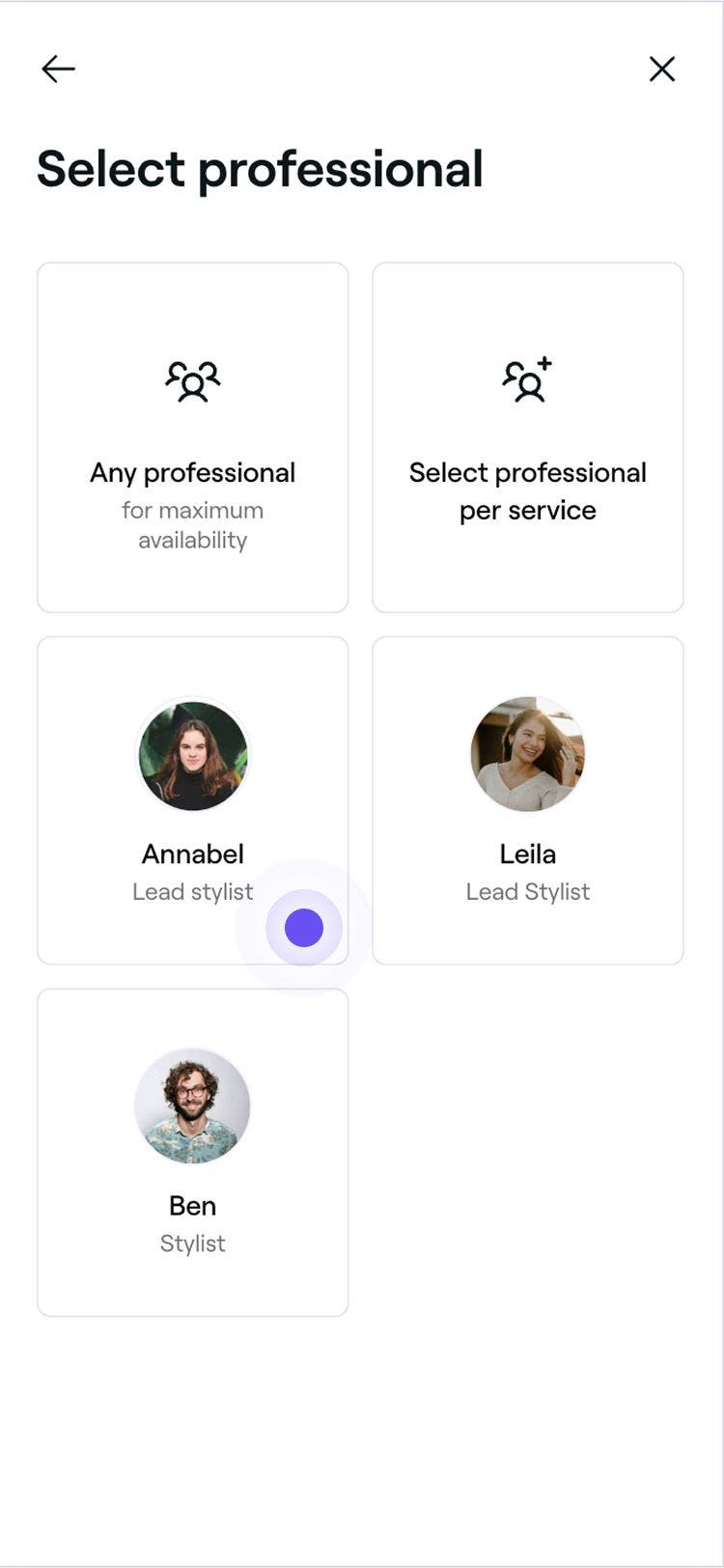
Task: Click the Leila name label
Action: [x=527, y=854]
